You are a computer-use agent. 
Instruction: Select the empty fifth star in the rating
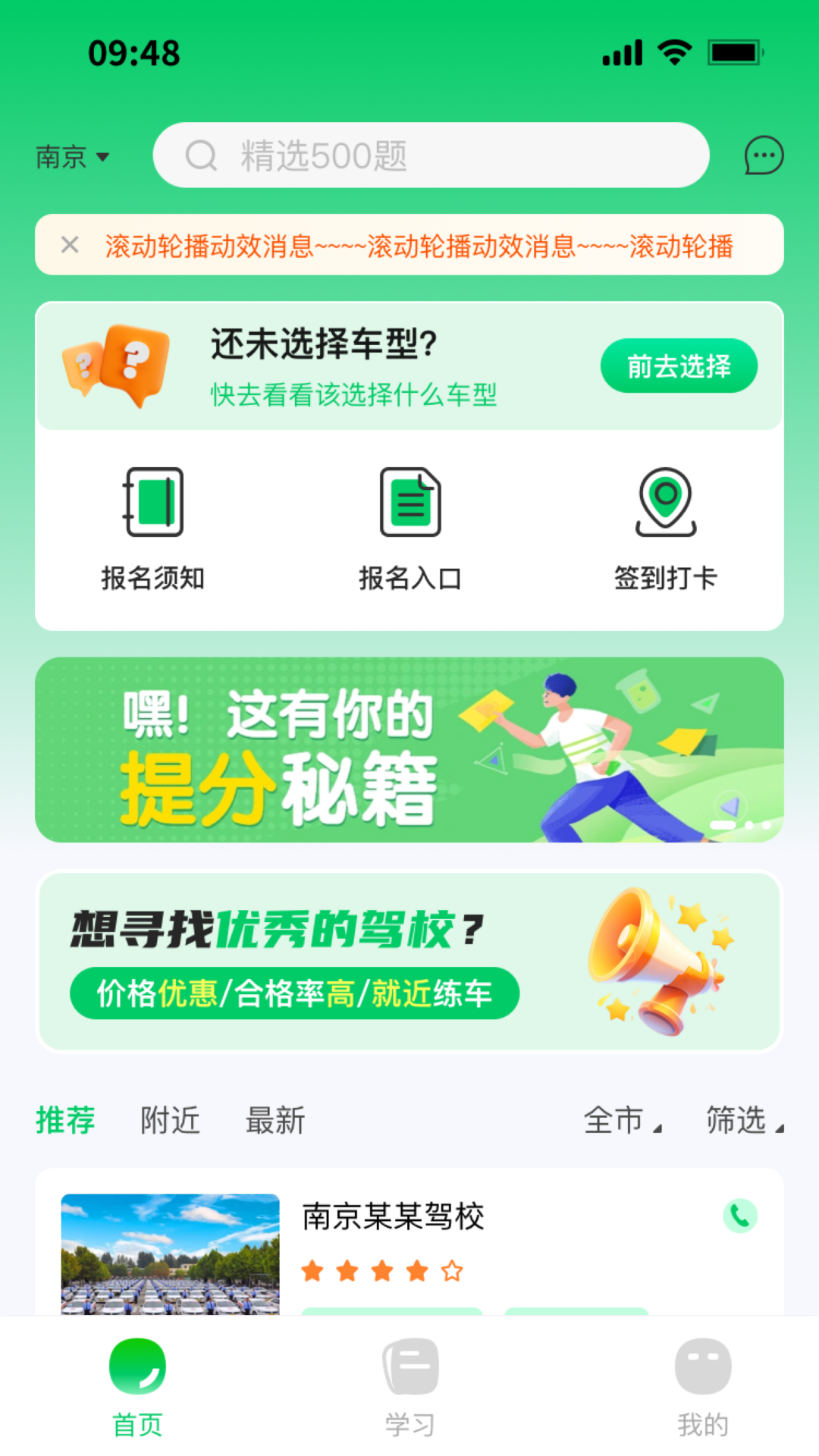pyautogui.click(x=452, y=1269)
